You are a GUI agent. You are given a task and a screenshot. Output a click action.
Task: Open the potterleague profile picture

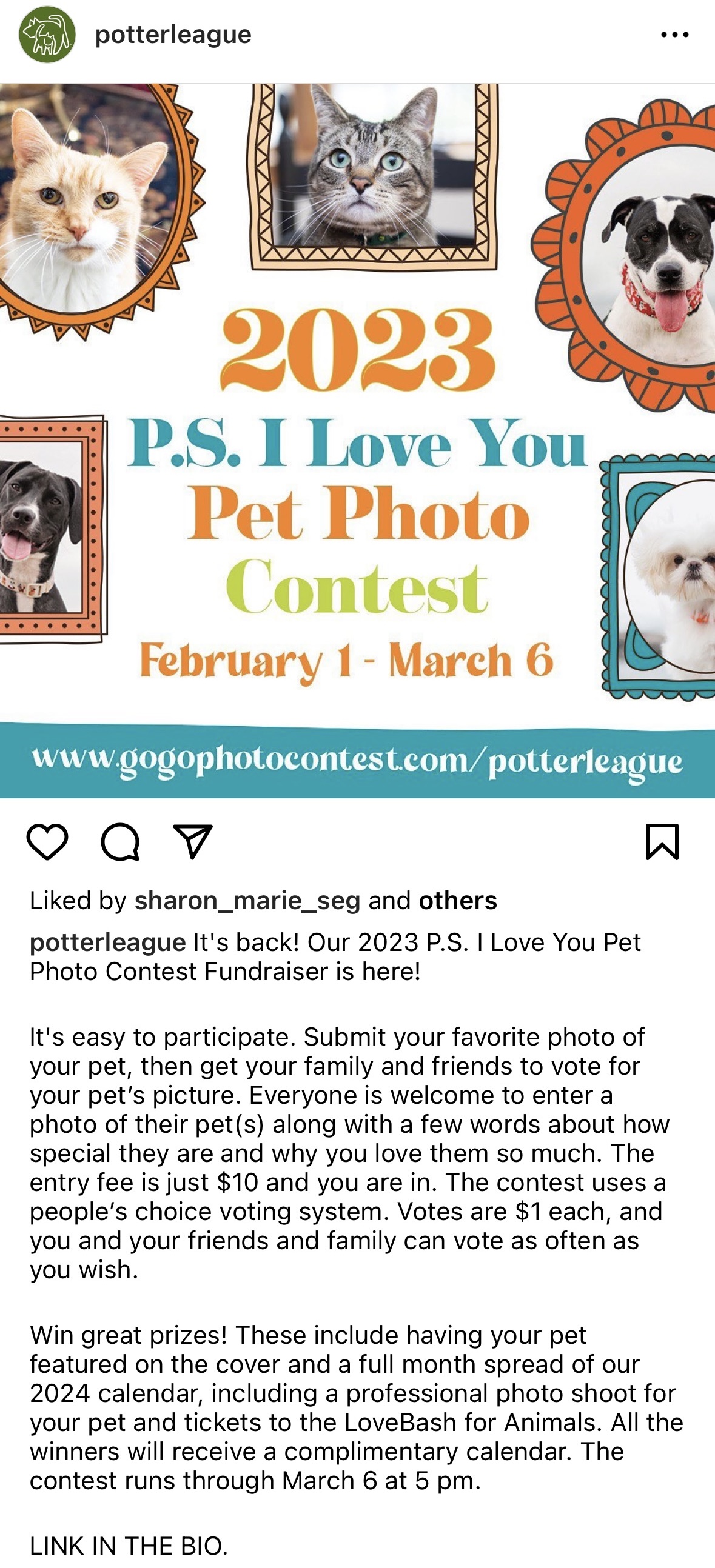(47, 35)
